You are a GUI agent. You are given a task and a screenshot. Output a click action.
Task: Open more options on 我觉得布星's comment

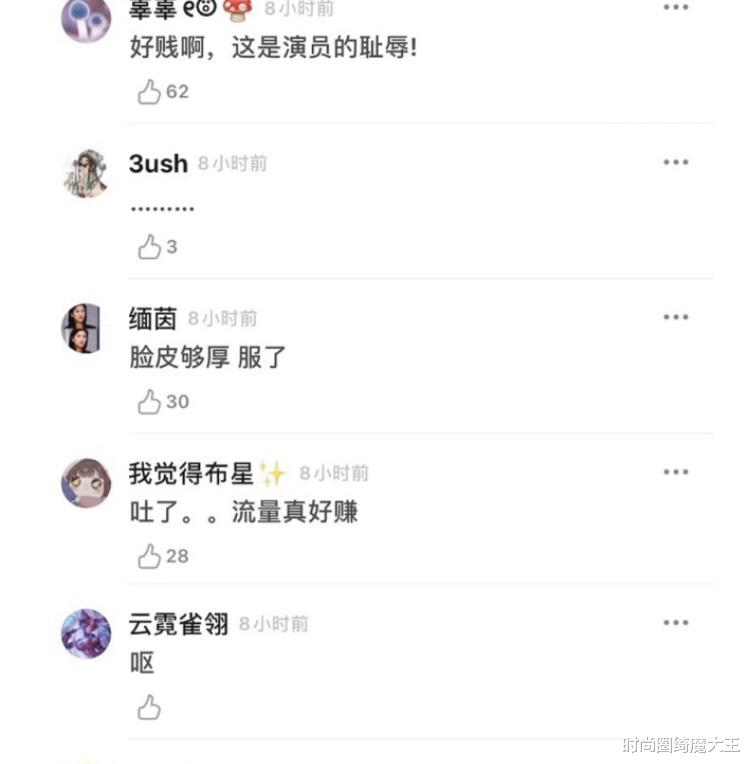(x=675, y=471)
